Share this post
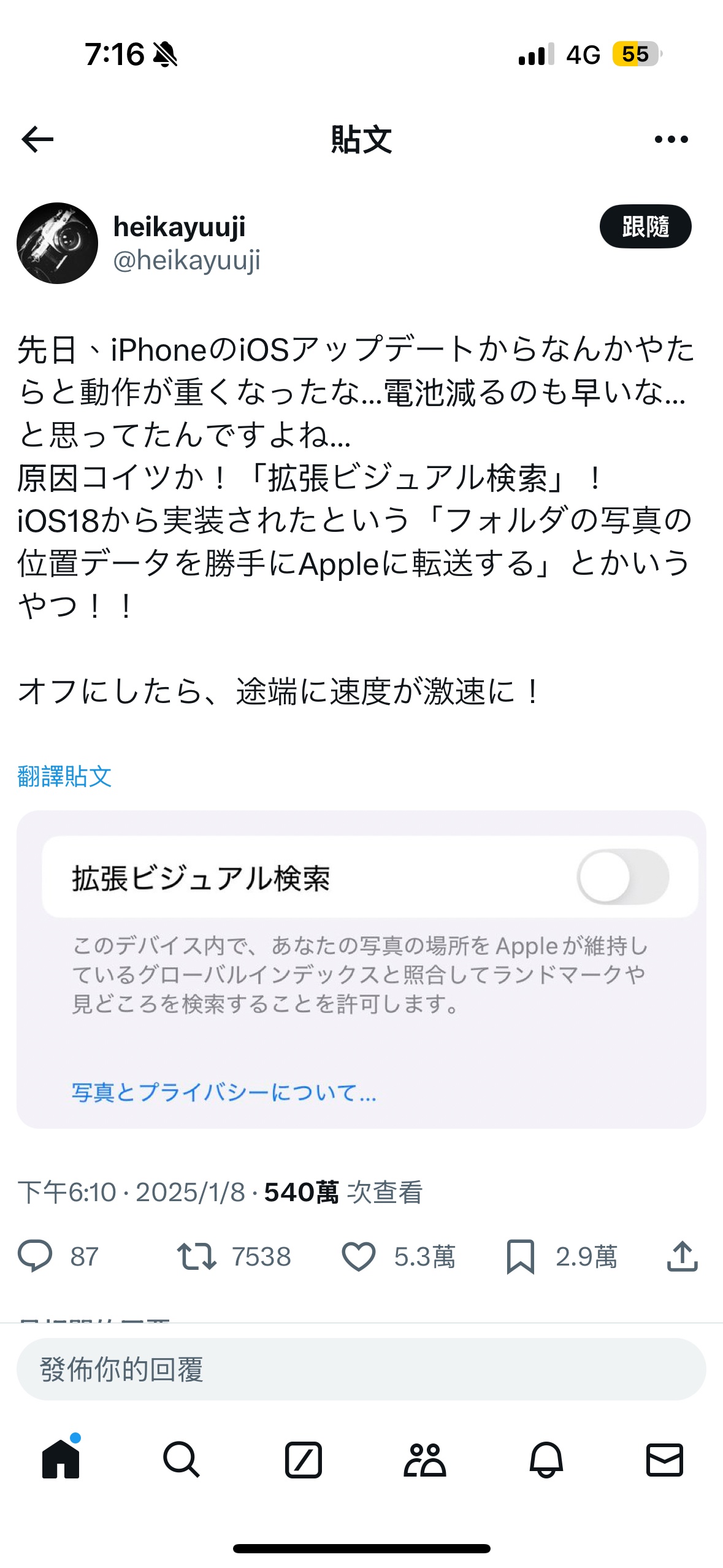The height and width of the screenshot is (1568, 723). [682, 1256]
